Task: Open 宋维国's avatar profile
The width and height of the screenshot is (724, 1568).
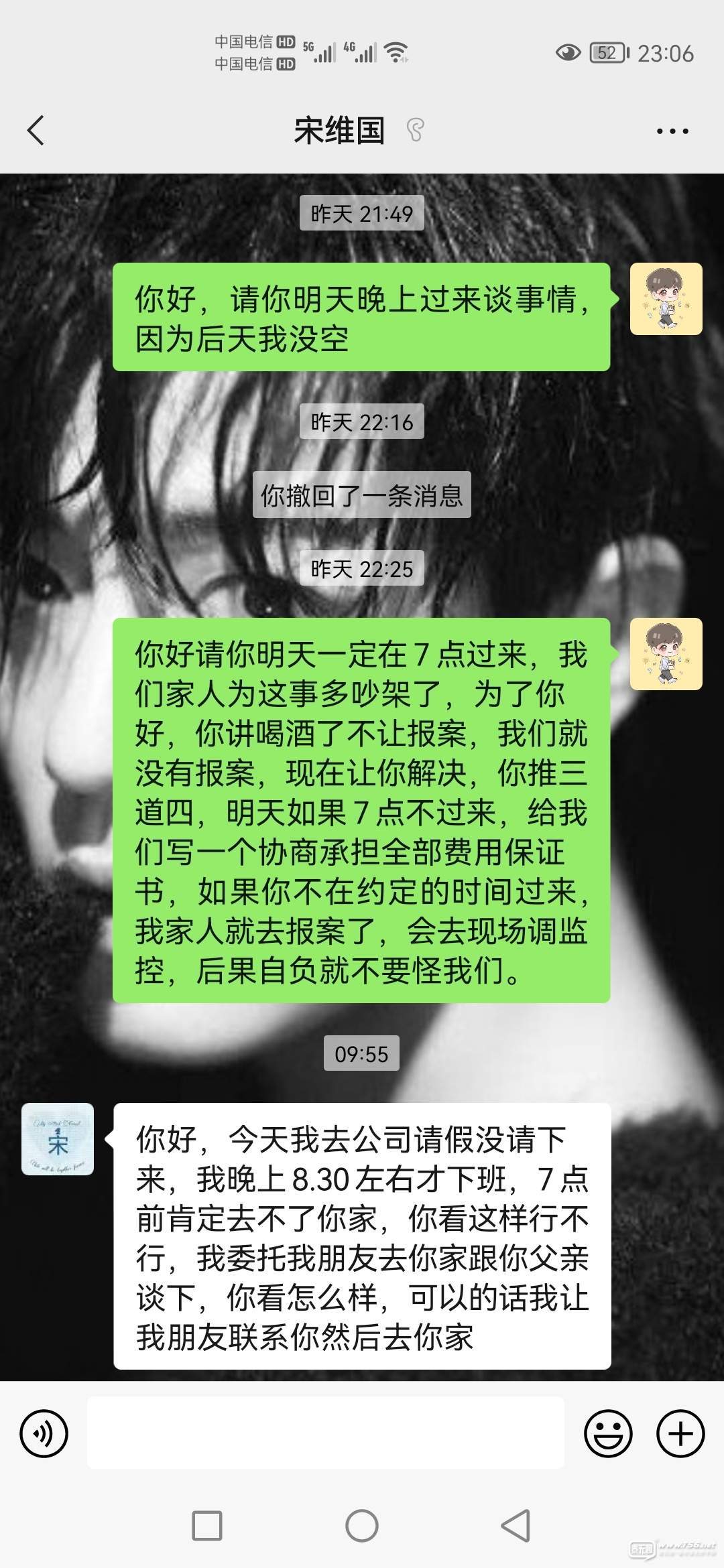Action: [58, 1139]
